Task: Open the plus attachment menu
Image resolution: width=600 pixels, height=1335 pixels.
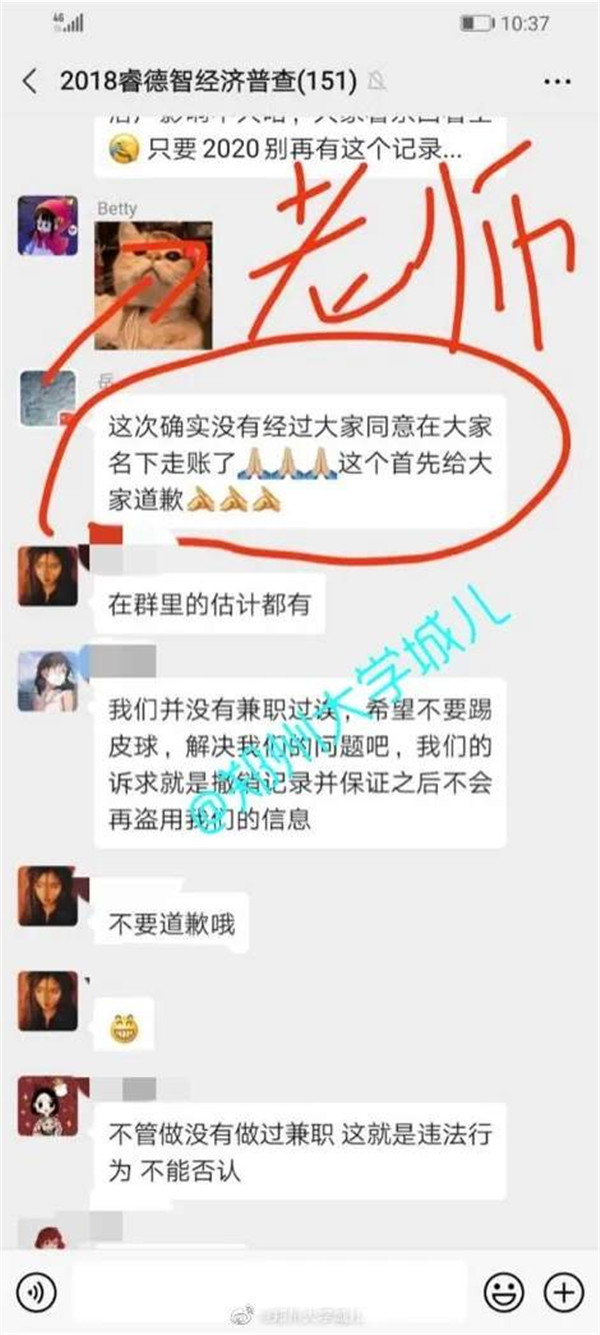Action: (x=563, y=1291)
